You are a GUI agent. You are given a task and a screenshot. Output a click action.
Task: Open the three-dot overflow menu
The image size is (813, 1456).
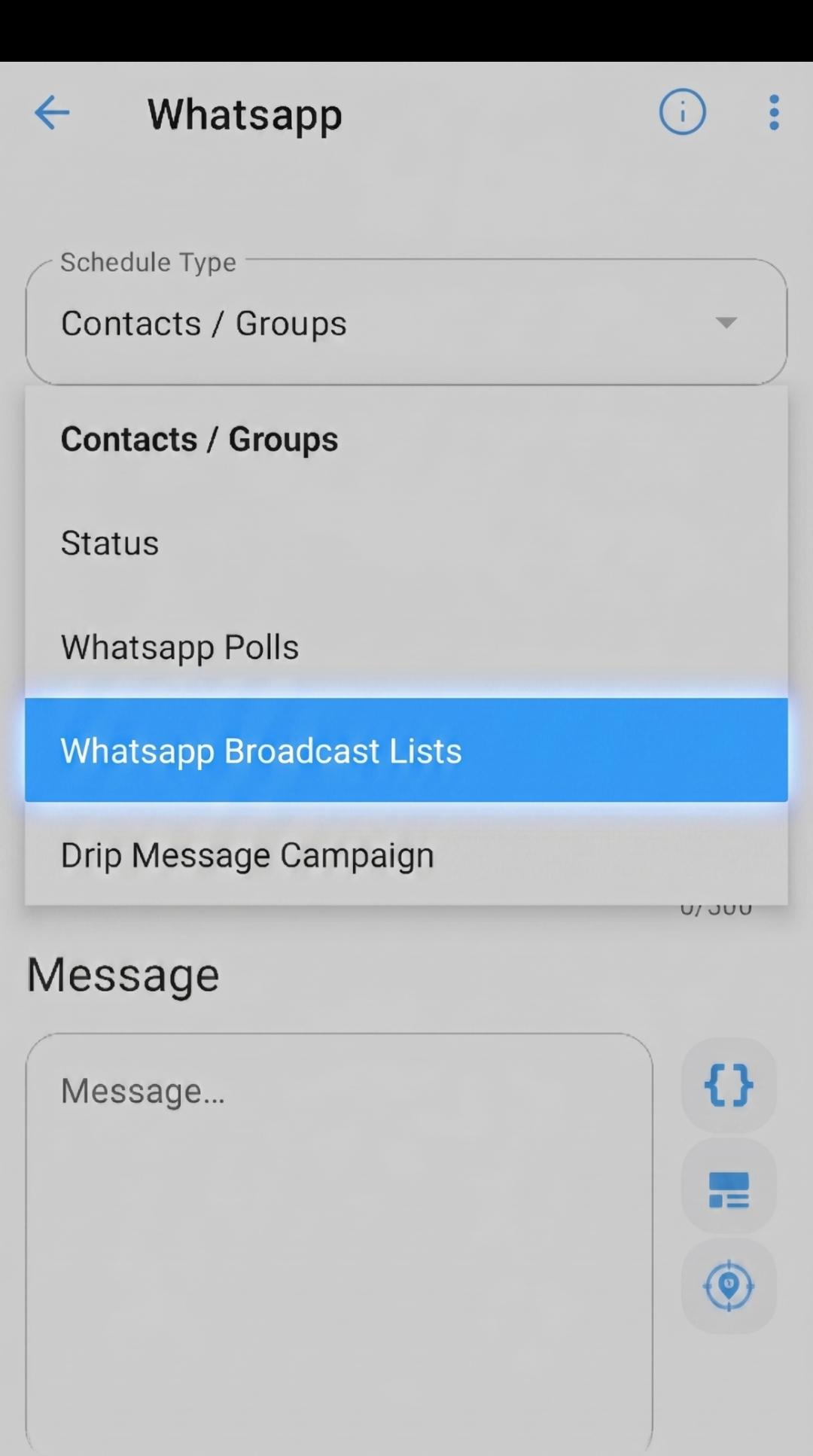click(773, 113)
